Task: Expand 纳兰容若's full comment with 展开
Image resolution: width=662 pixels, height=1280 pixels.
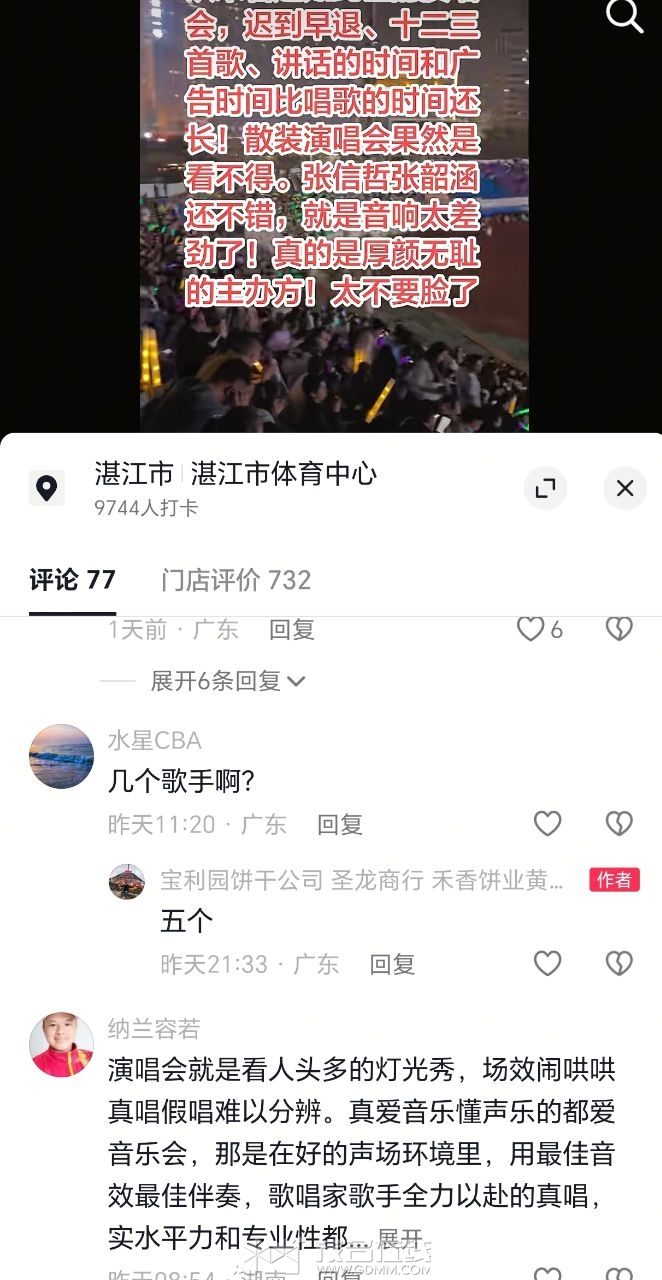Action: pos(400,1239)
